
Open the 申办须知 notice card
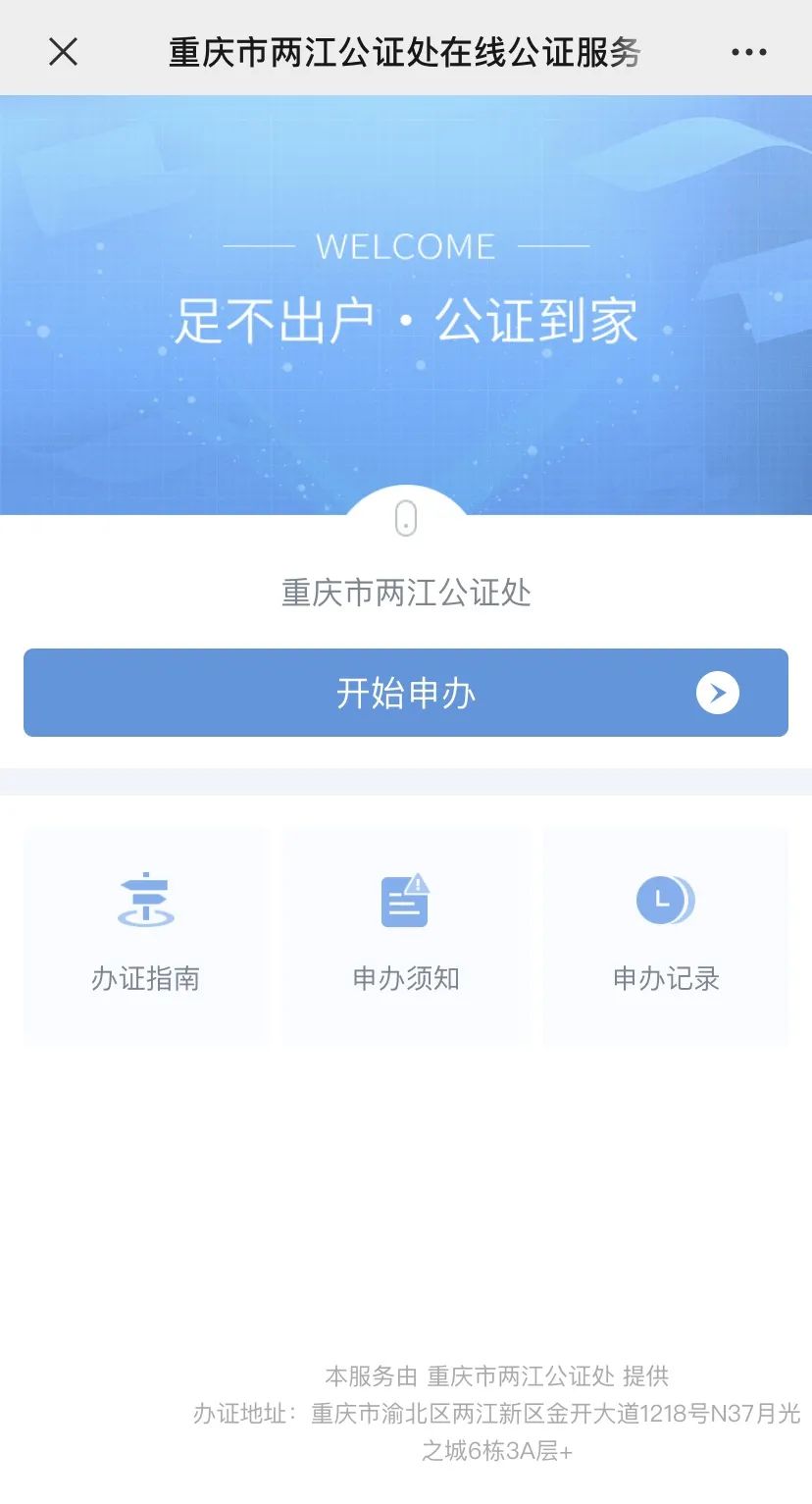(x=405, y=937)
